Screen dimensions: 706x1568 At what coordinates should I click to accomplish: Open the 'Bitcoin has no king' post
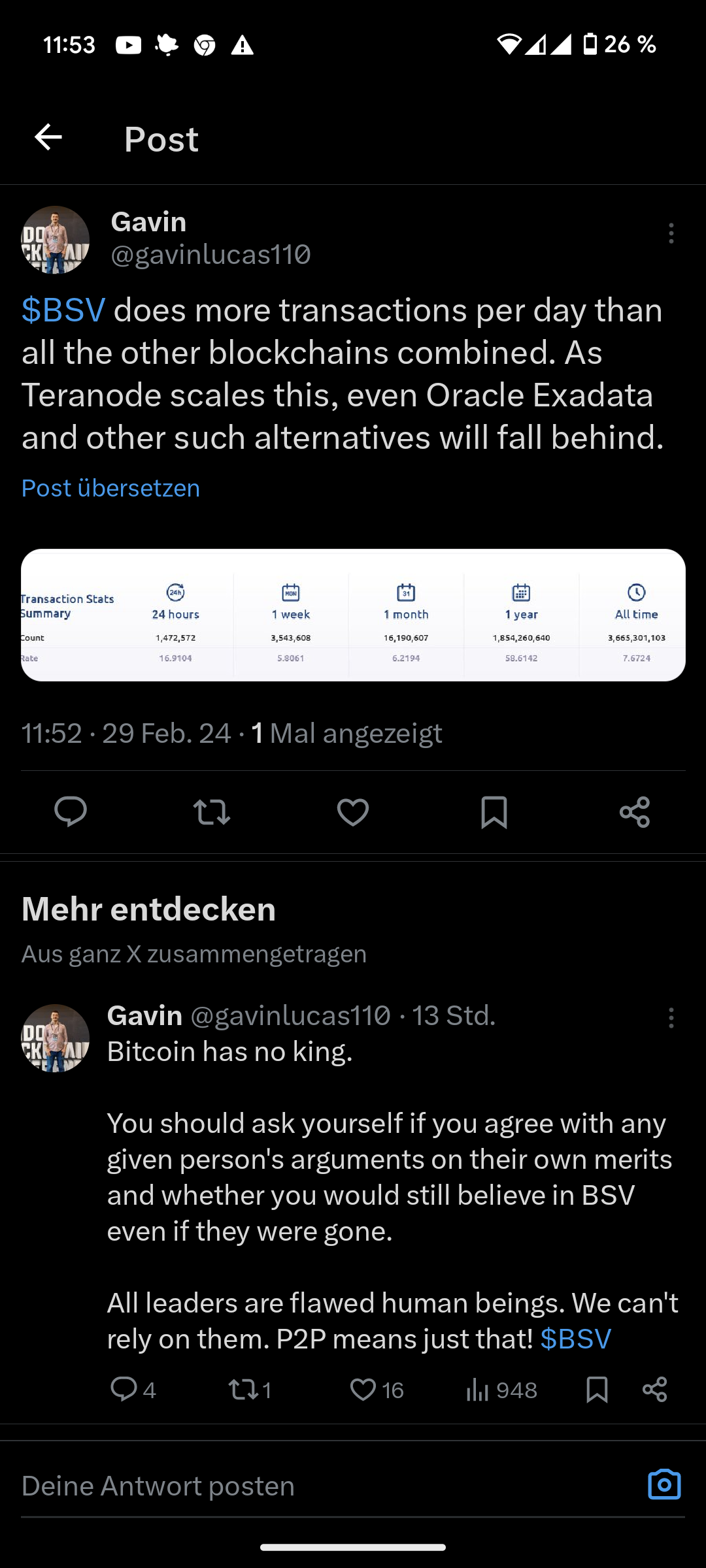(392, 1176)
